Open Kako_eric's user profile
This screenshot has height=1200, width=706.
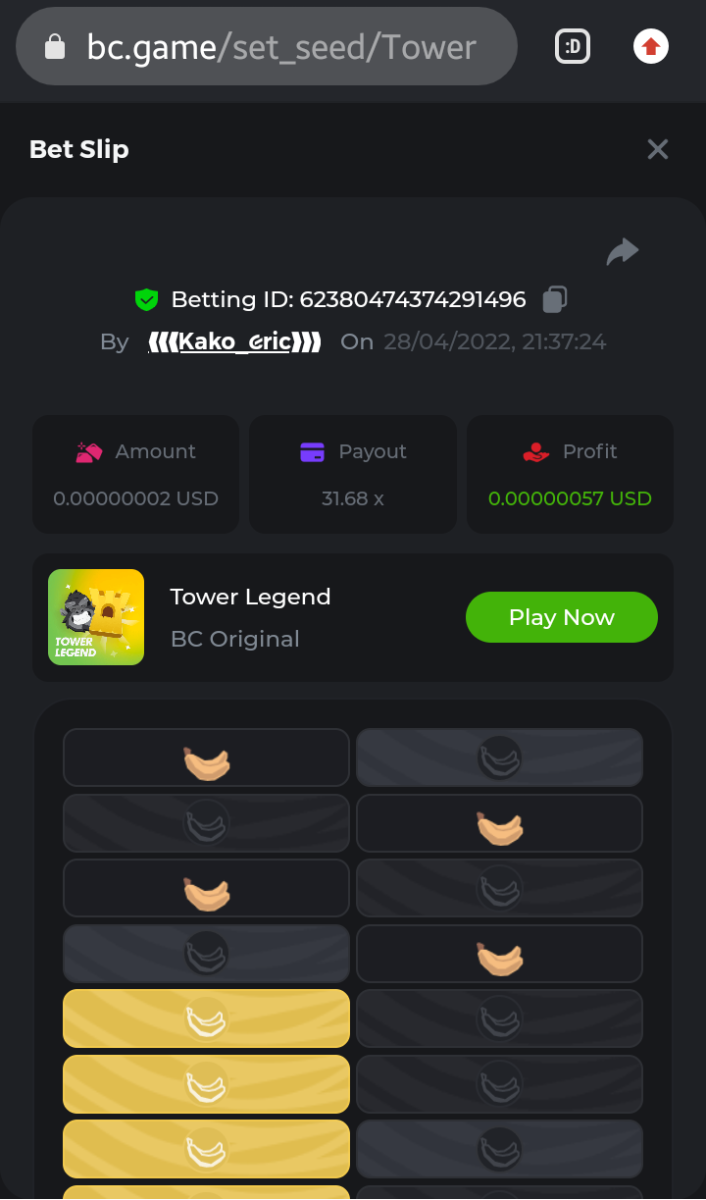[x=235, y=342]
